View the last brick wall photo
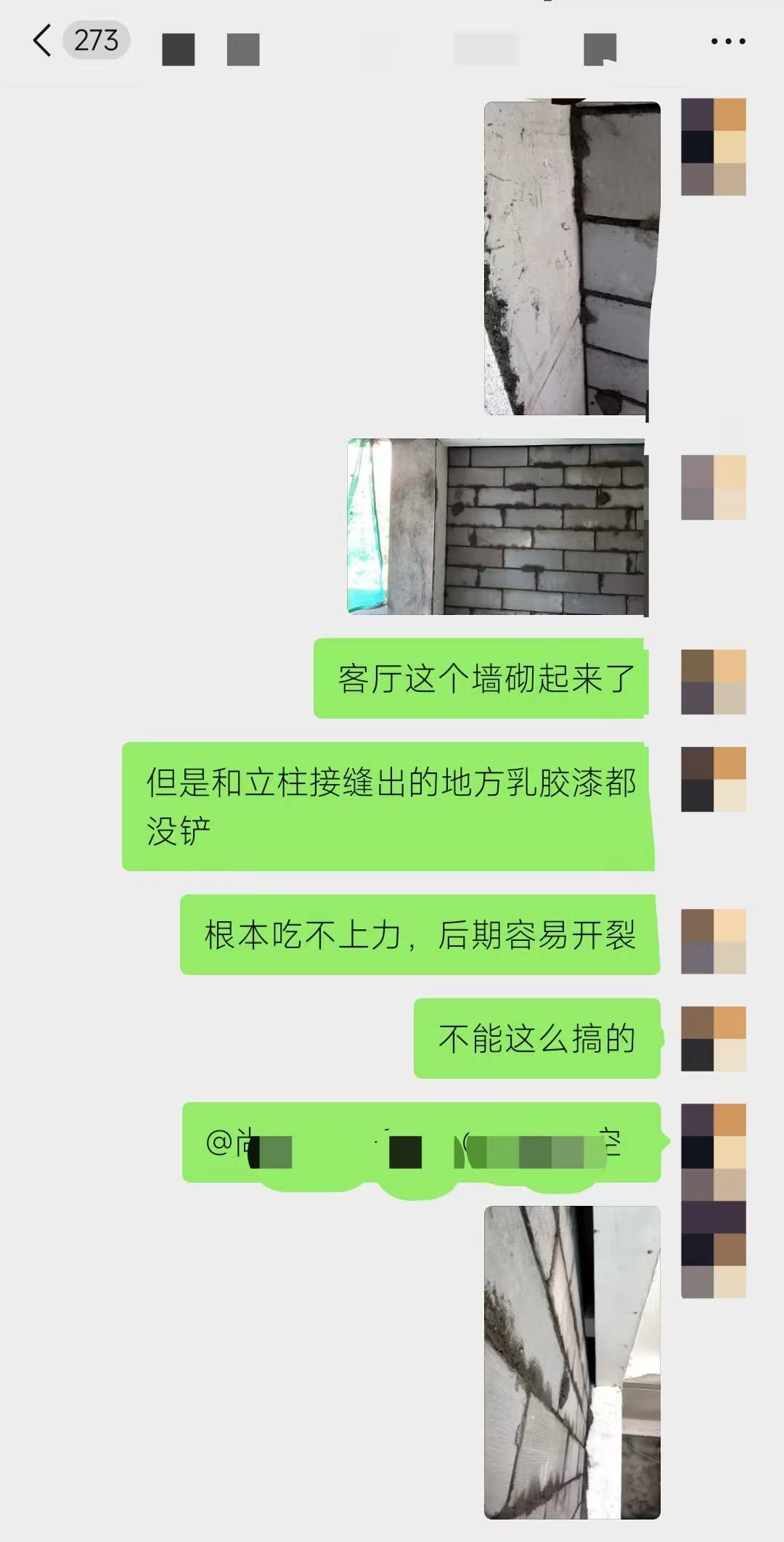784x1542 pixels. pos(572,1363)
